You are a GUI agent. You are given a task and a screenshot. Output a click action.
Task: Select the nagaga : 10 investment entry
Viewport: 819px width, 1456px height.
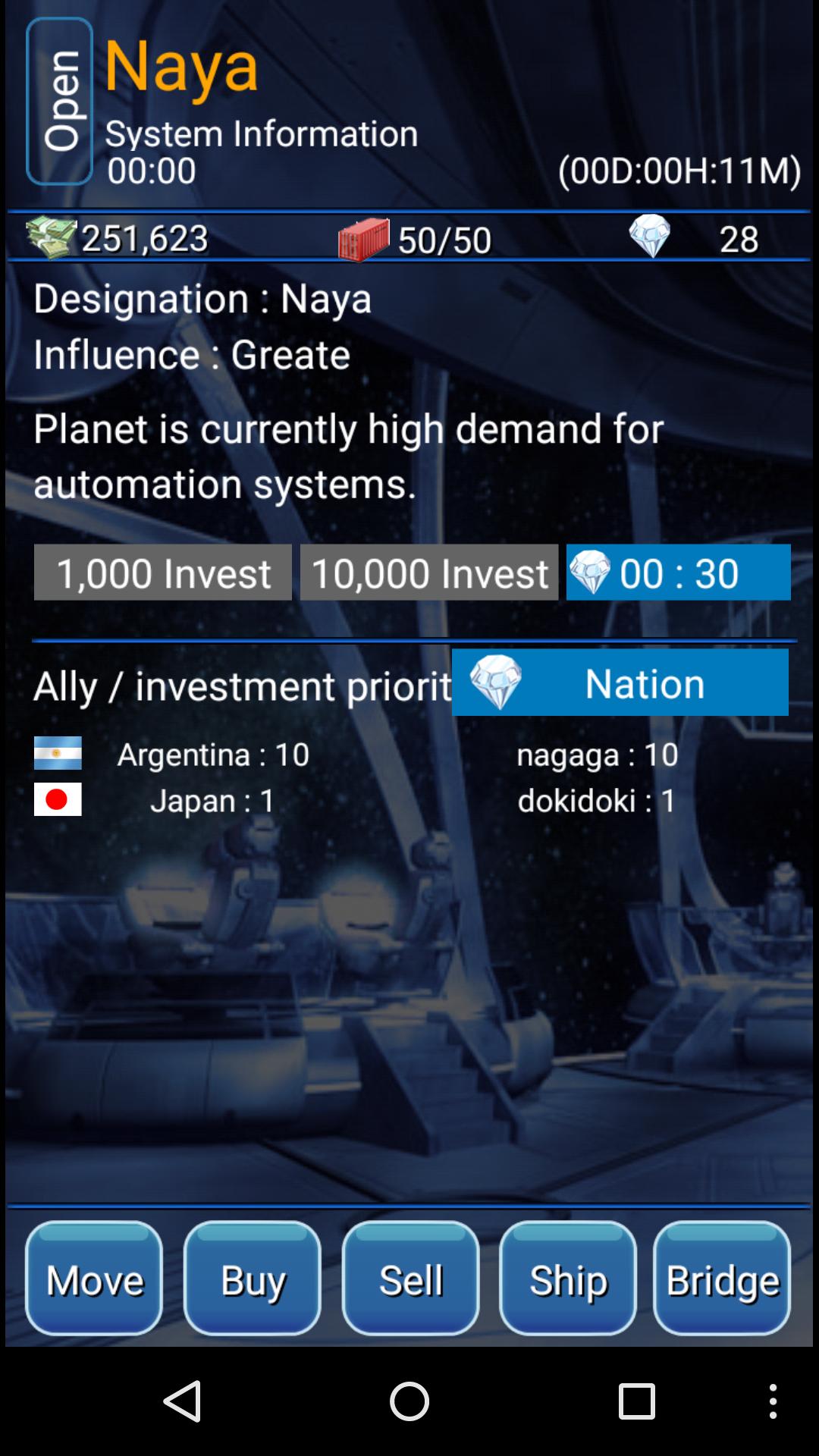tap(598, 754)
